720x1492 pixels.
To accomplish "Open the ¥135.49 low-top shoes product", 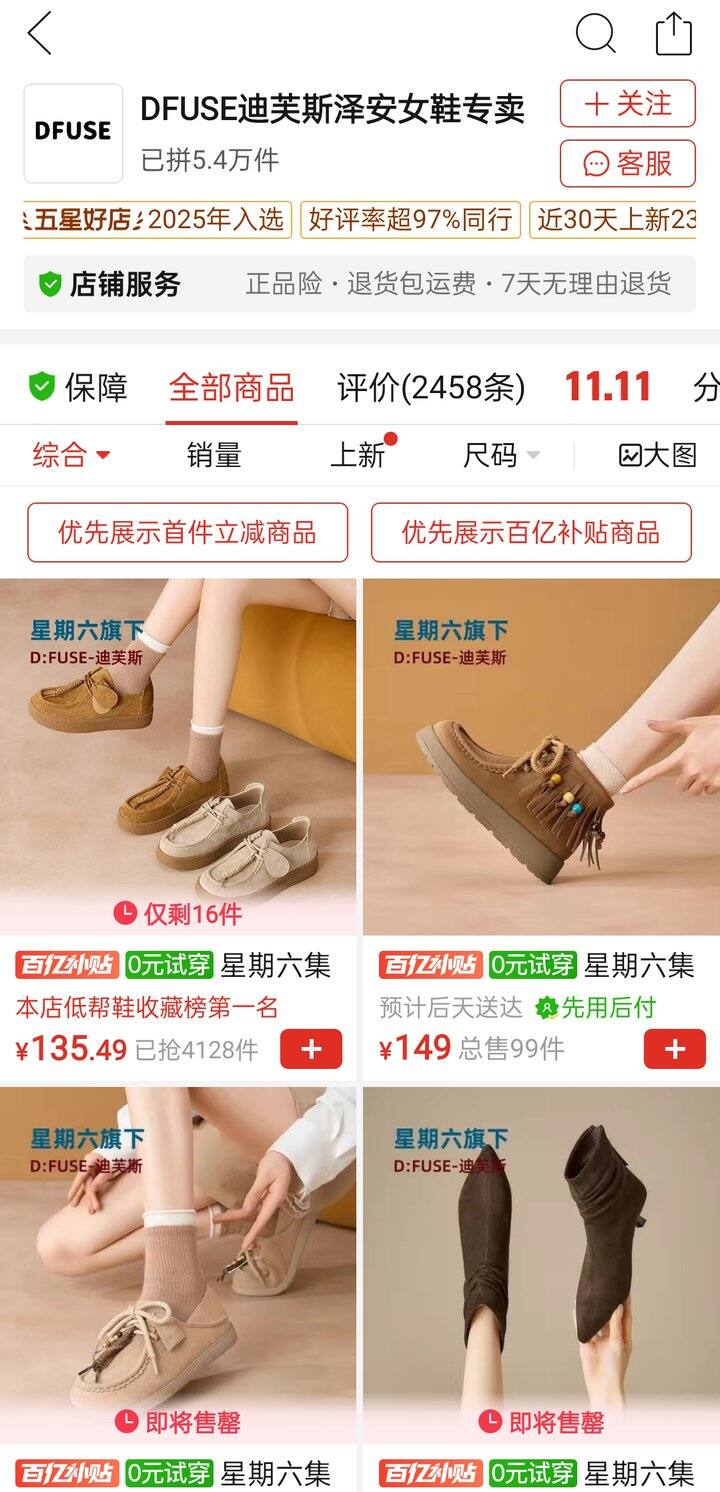I will (x=178, y=757).
